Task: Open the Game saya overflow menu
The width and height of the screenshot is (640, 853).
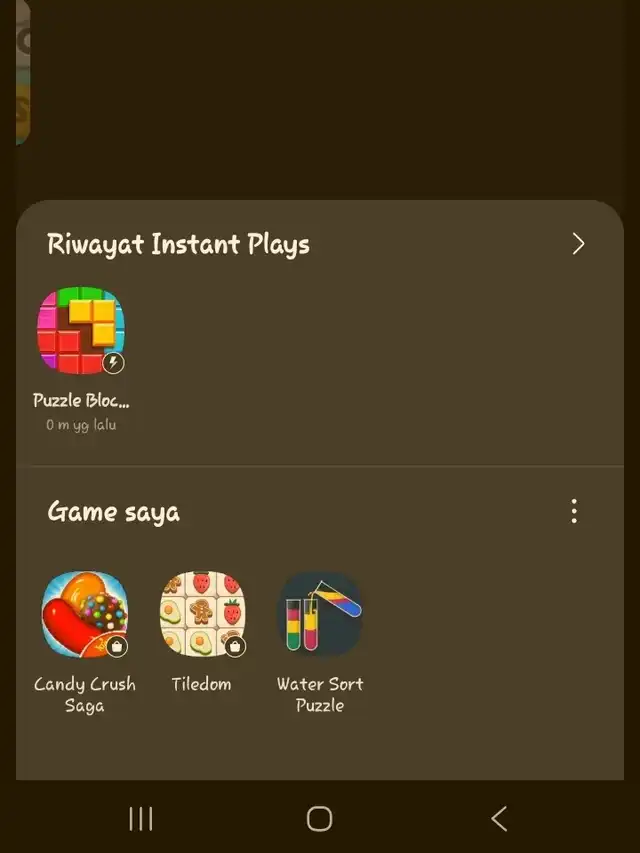Action: (x=574, y=512)
